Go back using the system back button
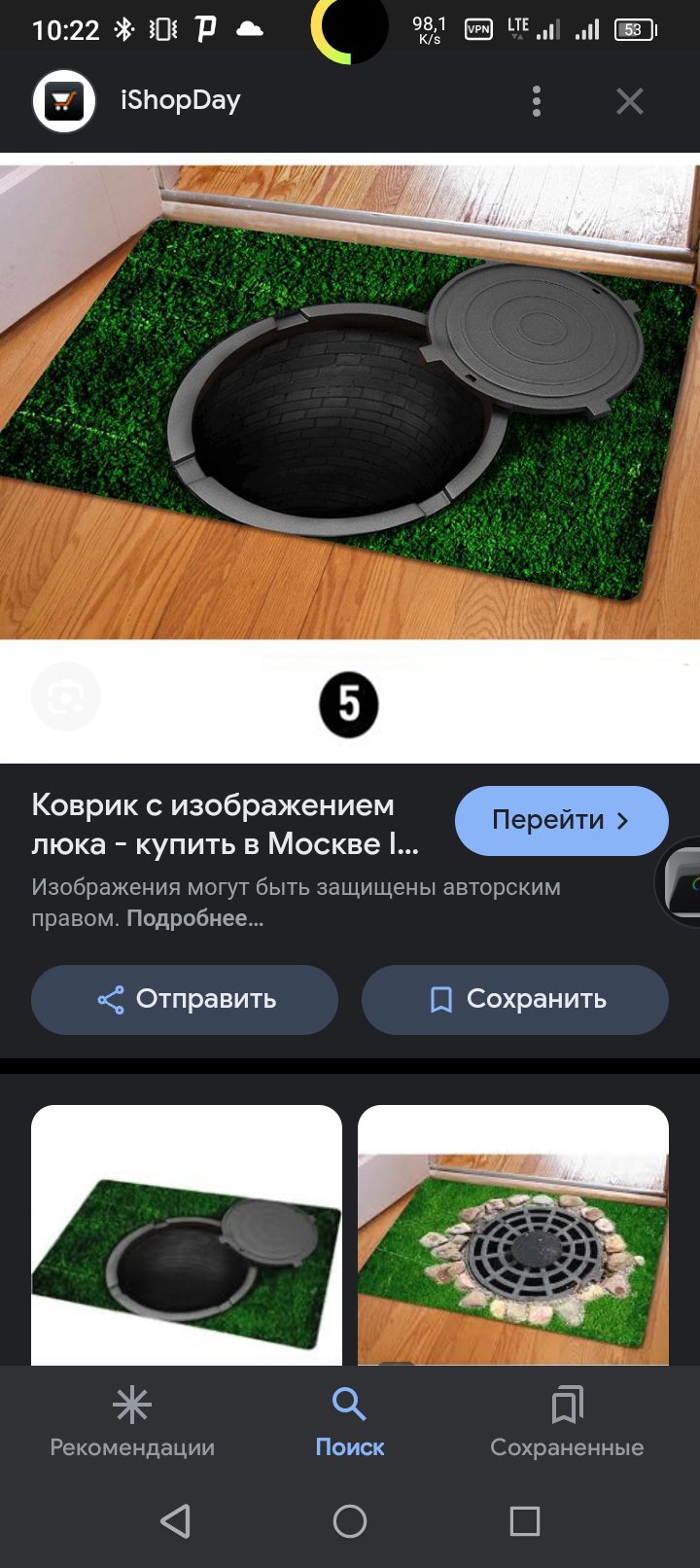Viewport: 700px width, 1568px height. point(175,1521)
